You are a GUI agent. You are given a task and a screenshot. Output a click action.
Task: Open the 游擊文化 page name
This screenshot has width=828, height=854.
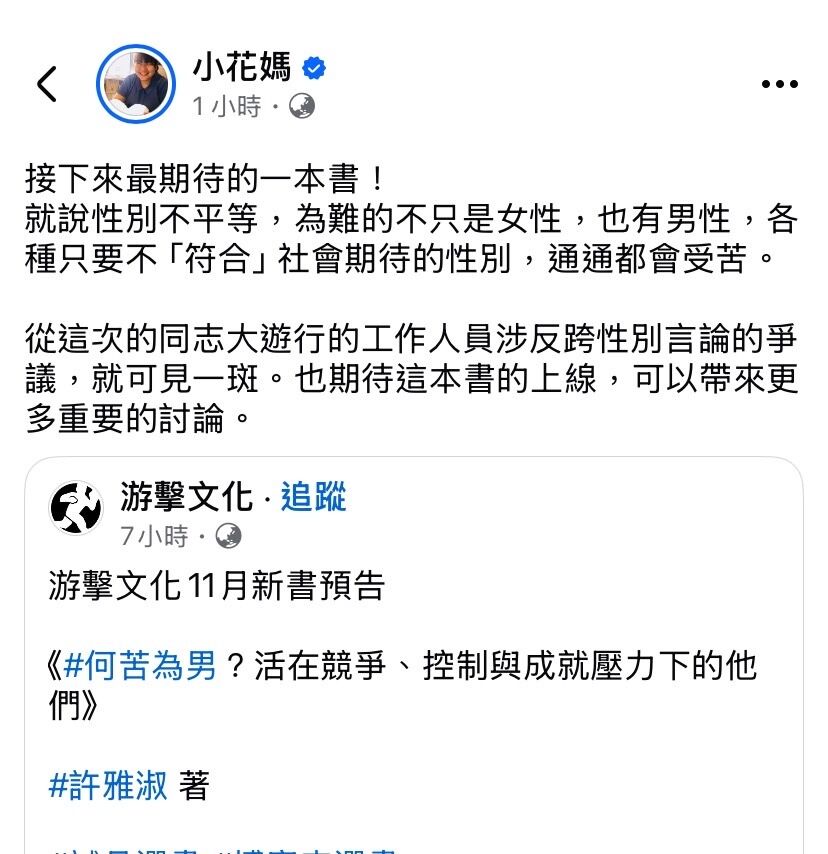185,496
